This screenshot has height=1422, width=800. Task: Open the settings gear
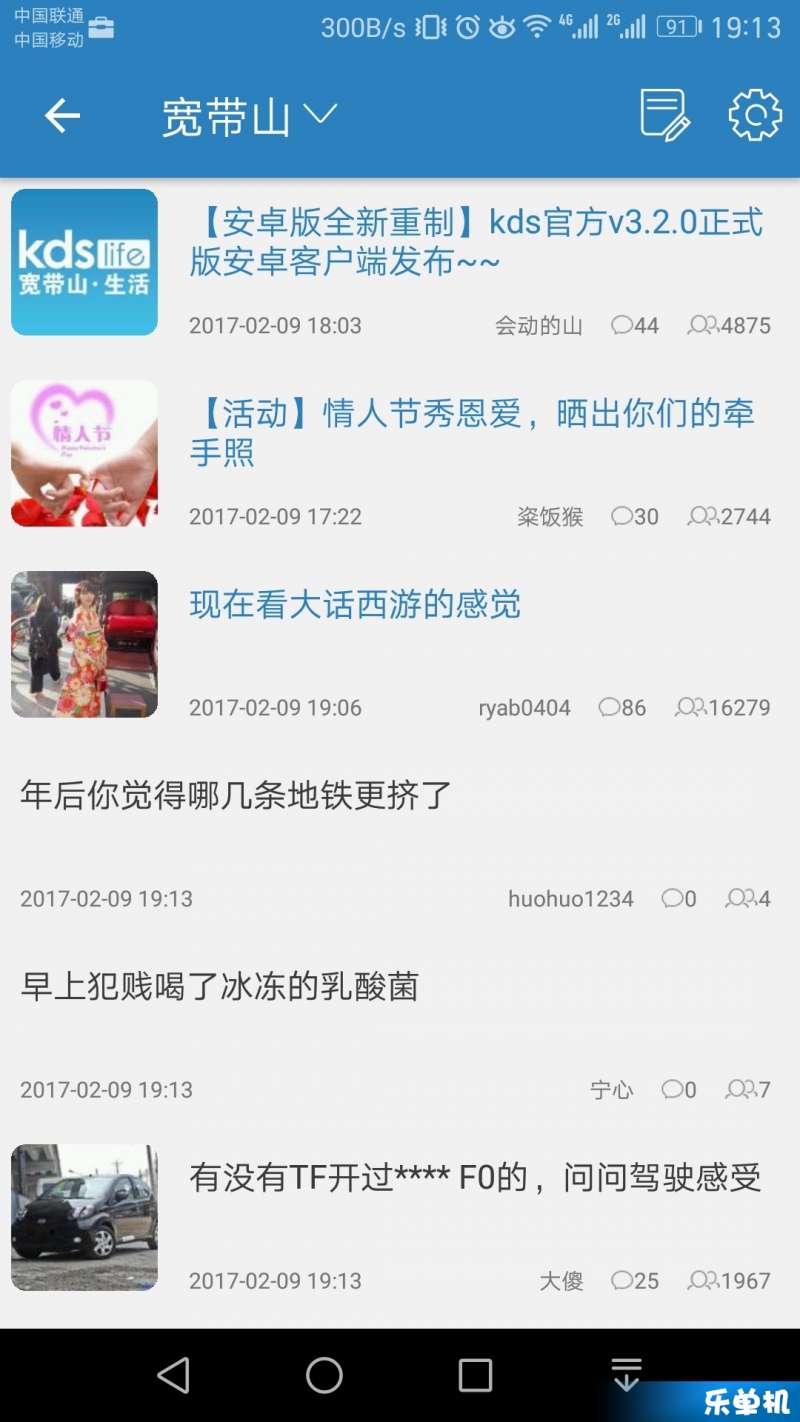click(754, 115)
